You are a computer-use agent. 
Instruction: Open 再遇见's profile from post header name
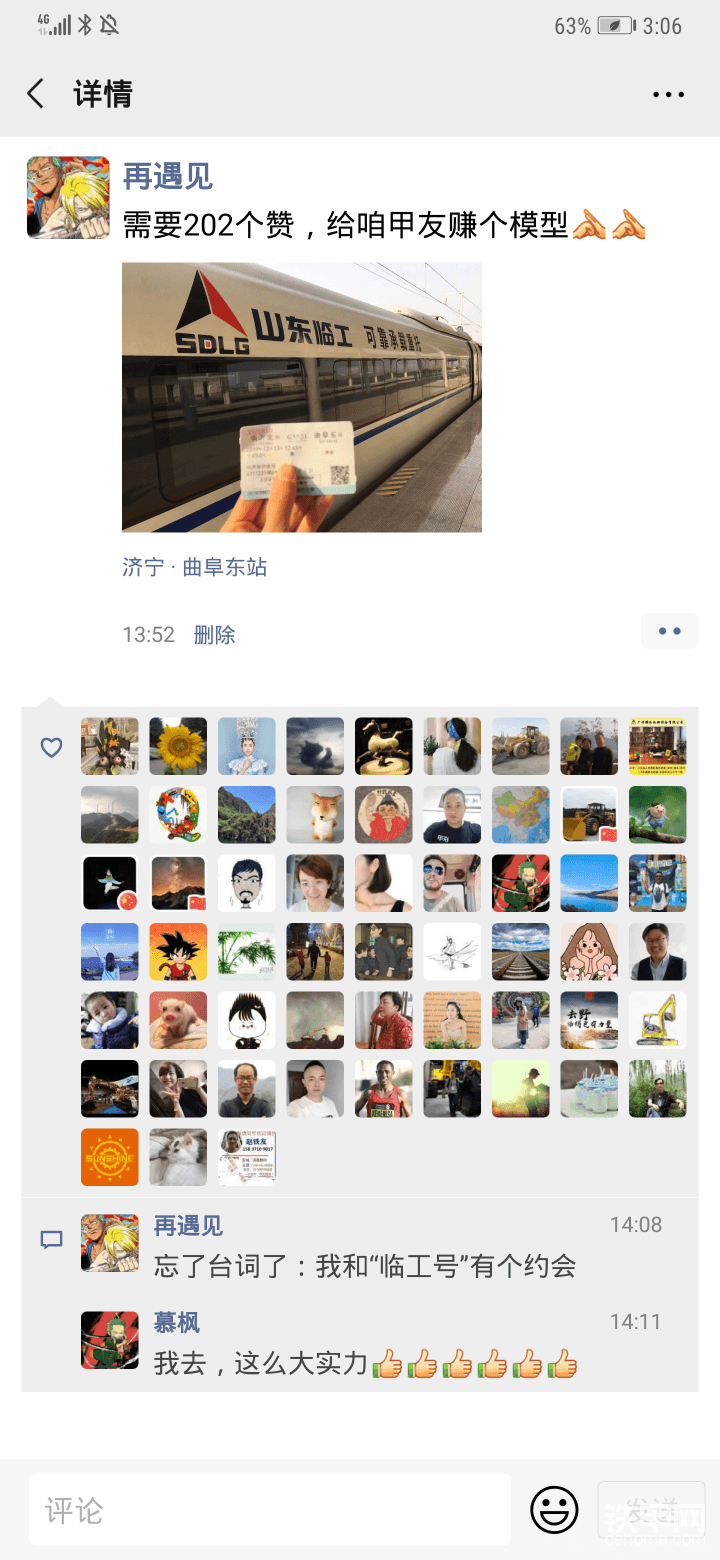(167, 177)
